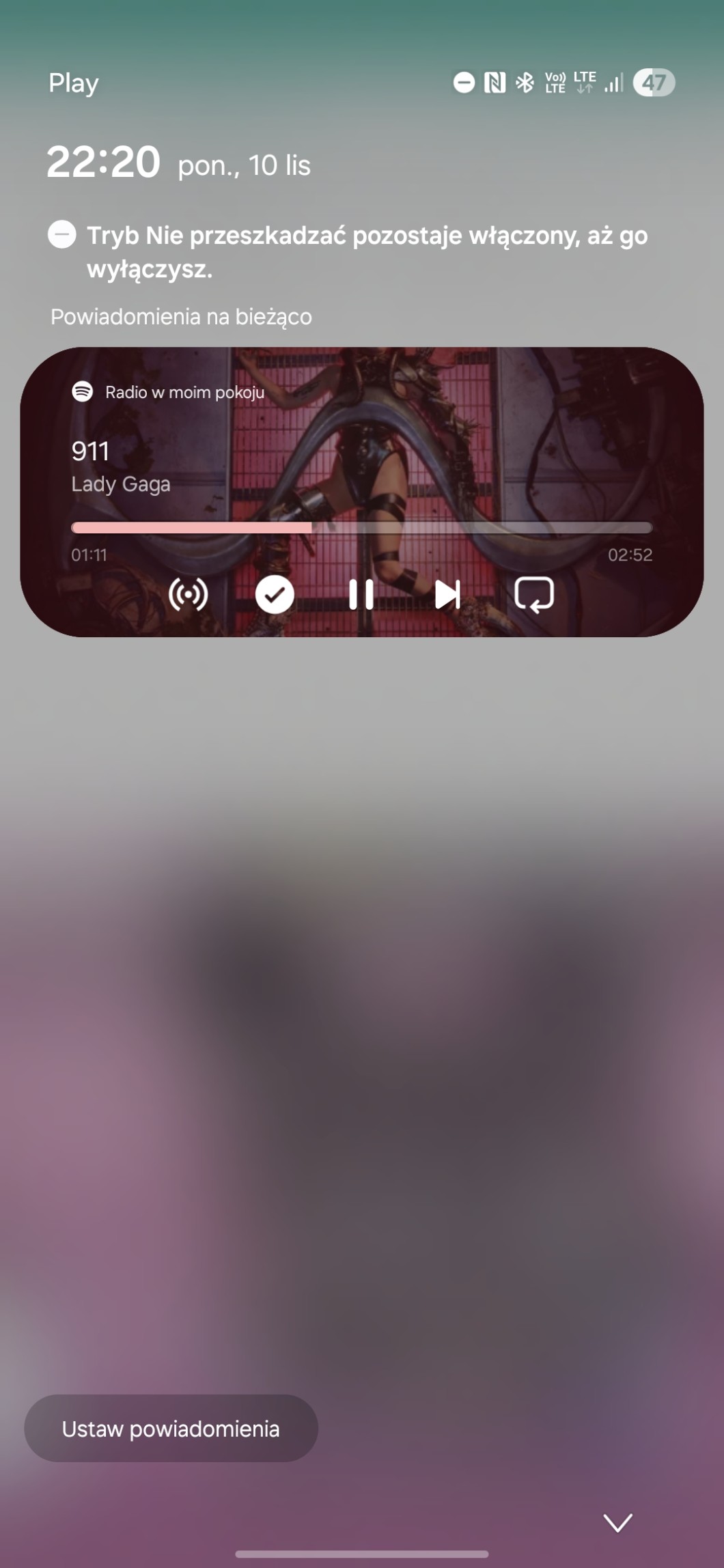This screenshot has height=1568, width=724.
Task: Pause the song 911
Action: click(361, 594)
